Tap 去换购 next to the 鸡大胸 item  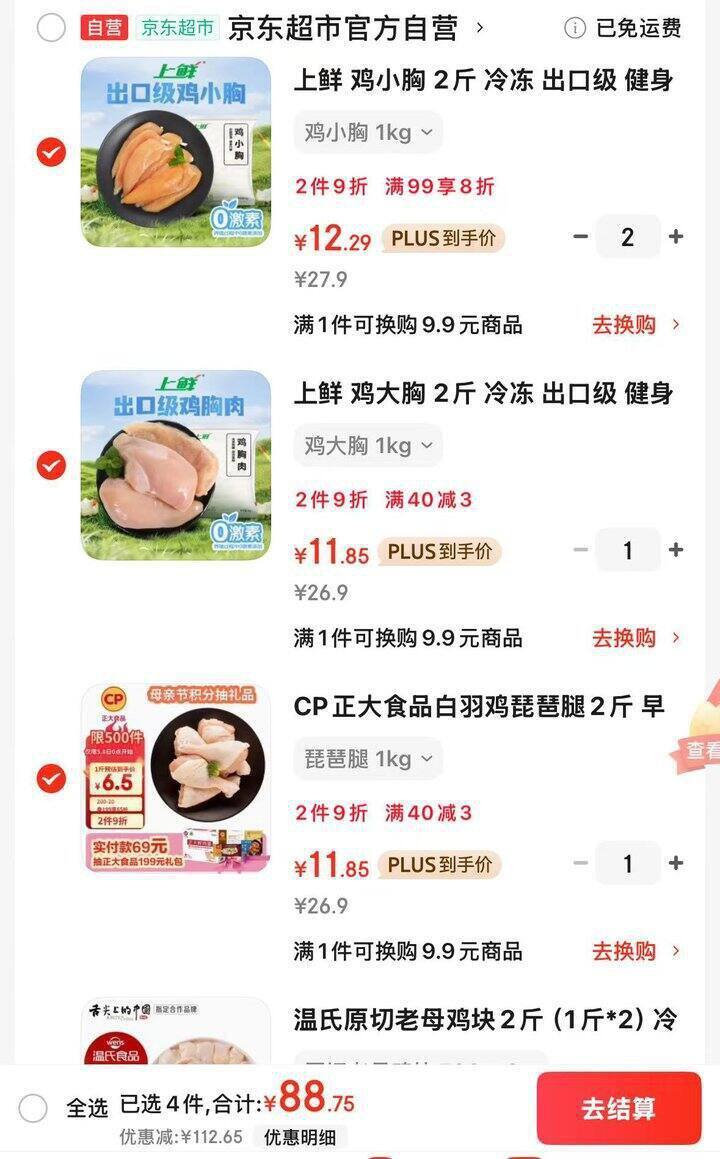click(x=625, y=638)
